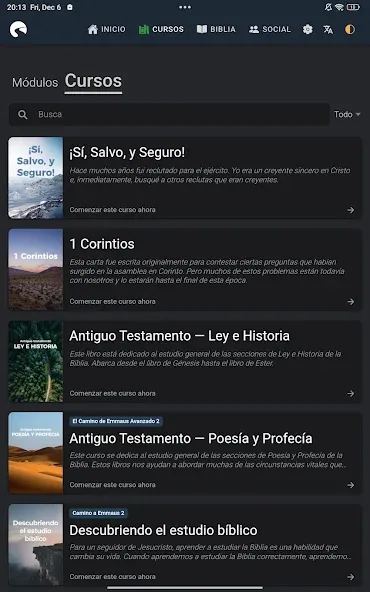Open Antiguo Testamento — Poesía y Profecía course
Viewport: 370px width, 592px height.
(185, 453)
